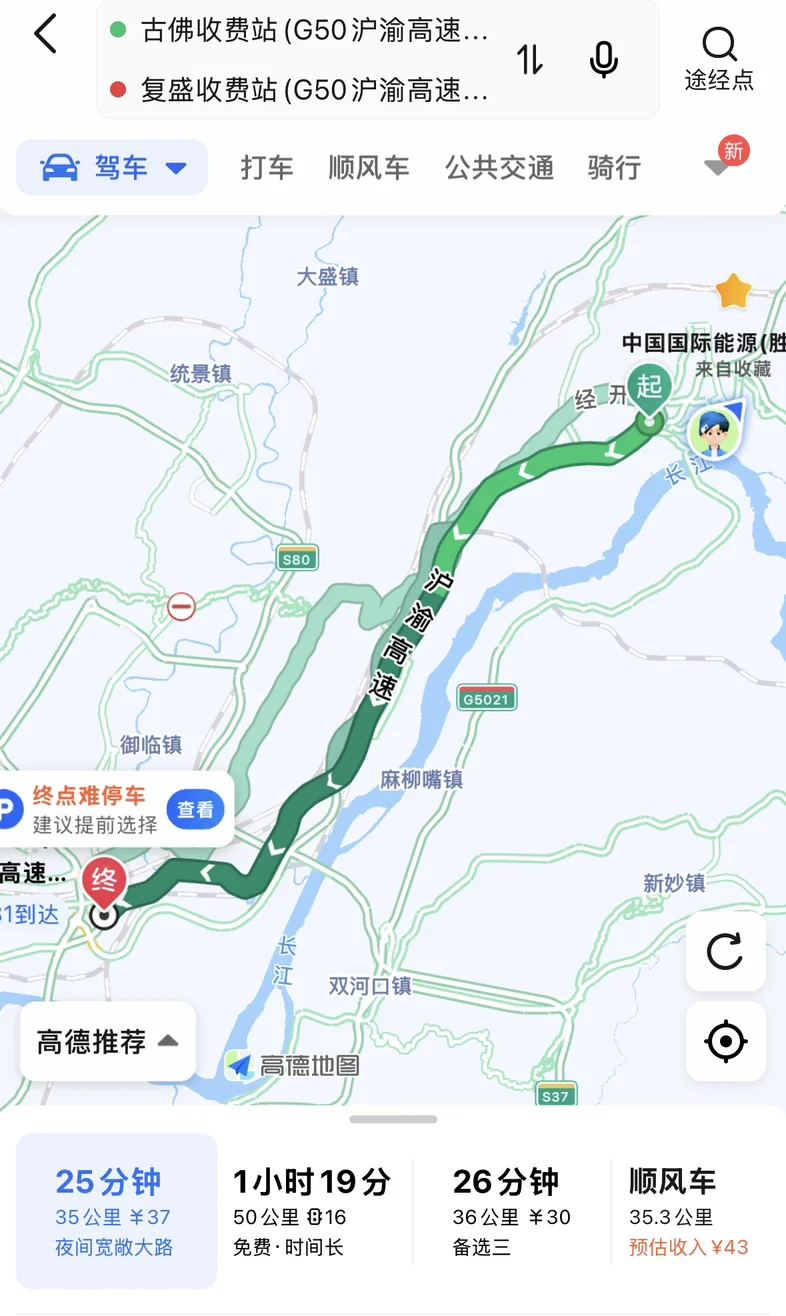786x1316 pixels.
Task: Open the 驾车 mode dropdown
Action: (112, 167)
